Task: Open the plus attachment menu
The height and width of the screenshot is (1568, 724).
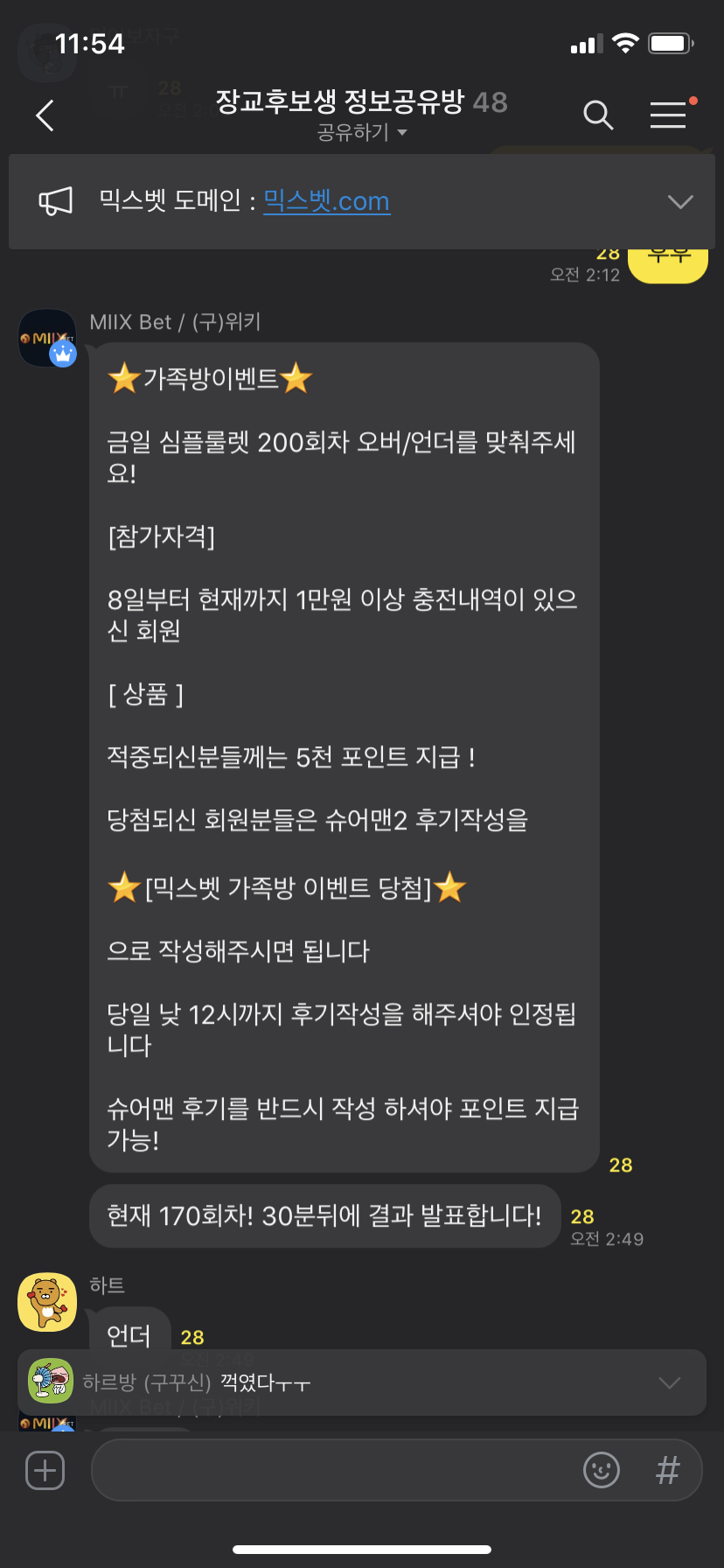Action: click(x=45, y=1470)
